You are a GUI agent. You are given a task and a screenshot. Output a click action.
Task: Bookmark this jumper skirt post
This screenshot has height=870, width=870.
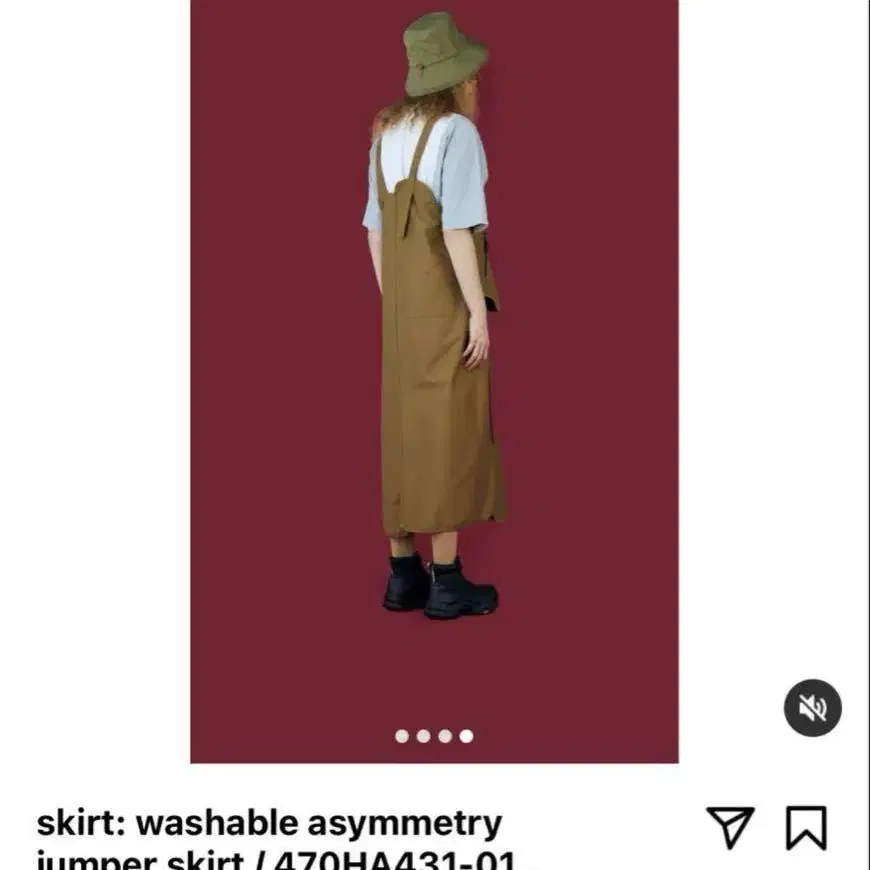tap(806, 828)
